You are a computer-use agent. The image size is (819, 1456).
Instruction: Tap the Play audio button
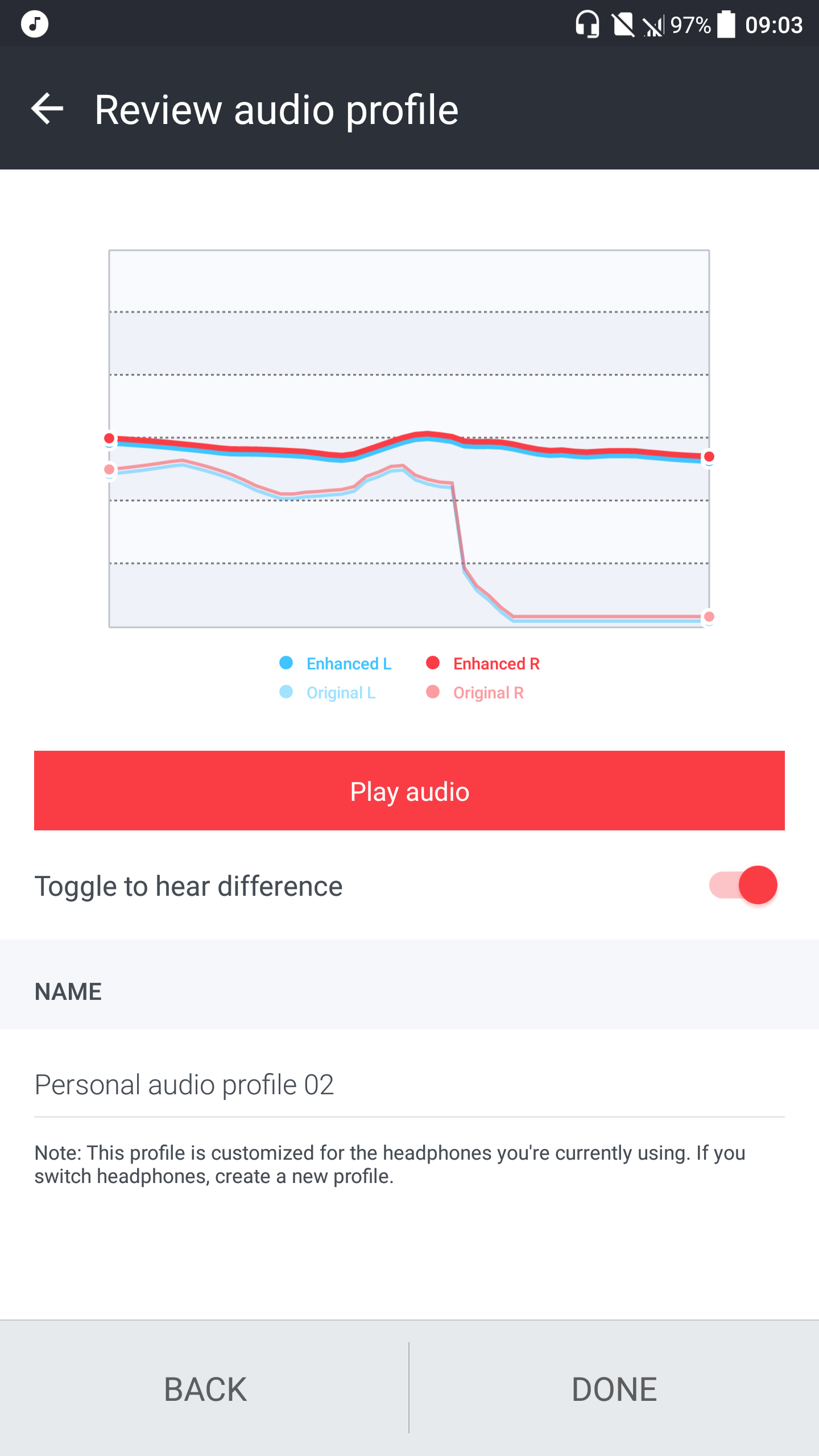tap(409, 791)
